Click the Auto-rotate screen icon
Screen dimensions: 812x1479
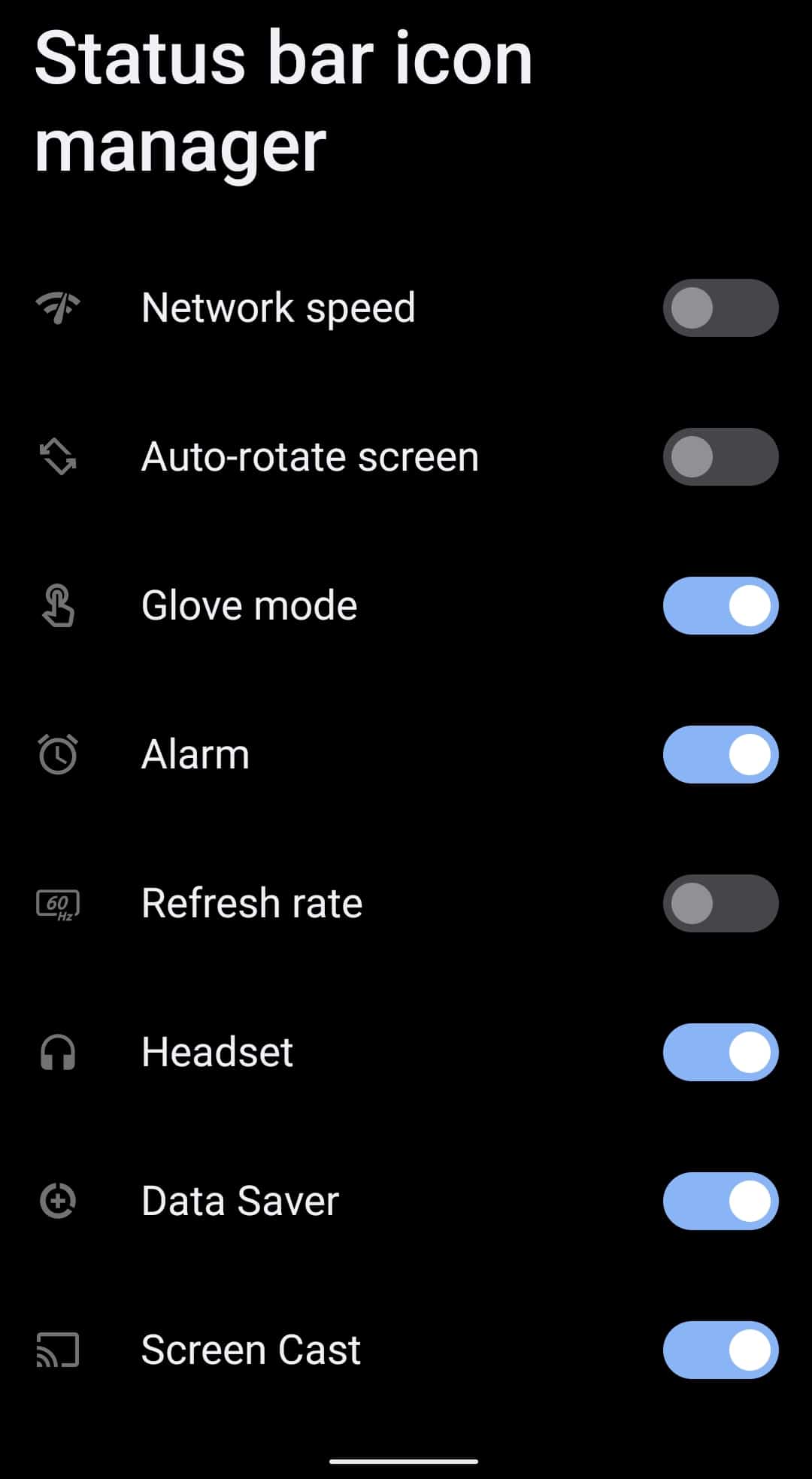point(59,456)
